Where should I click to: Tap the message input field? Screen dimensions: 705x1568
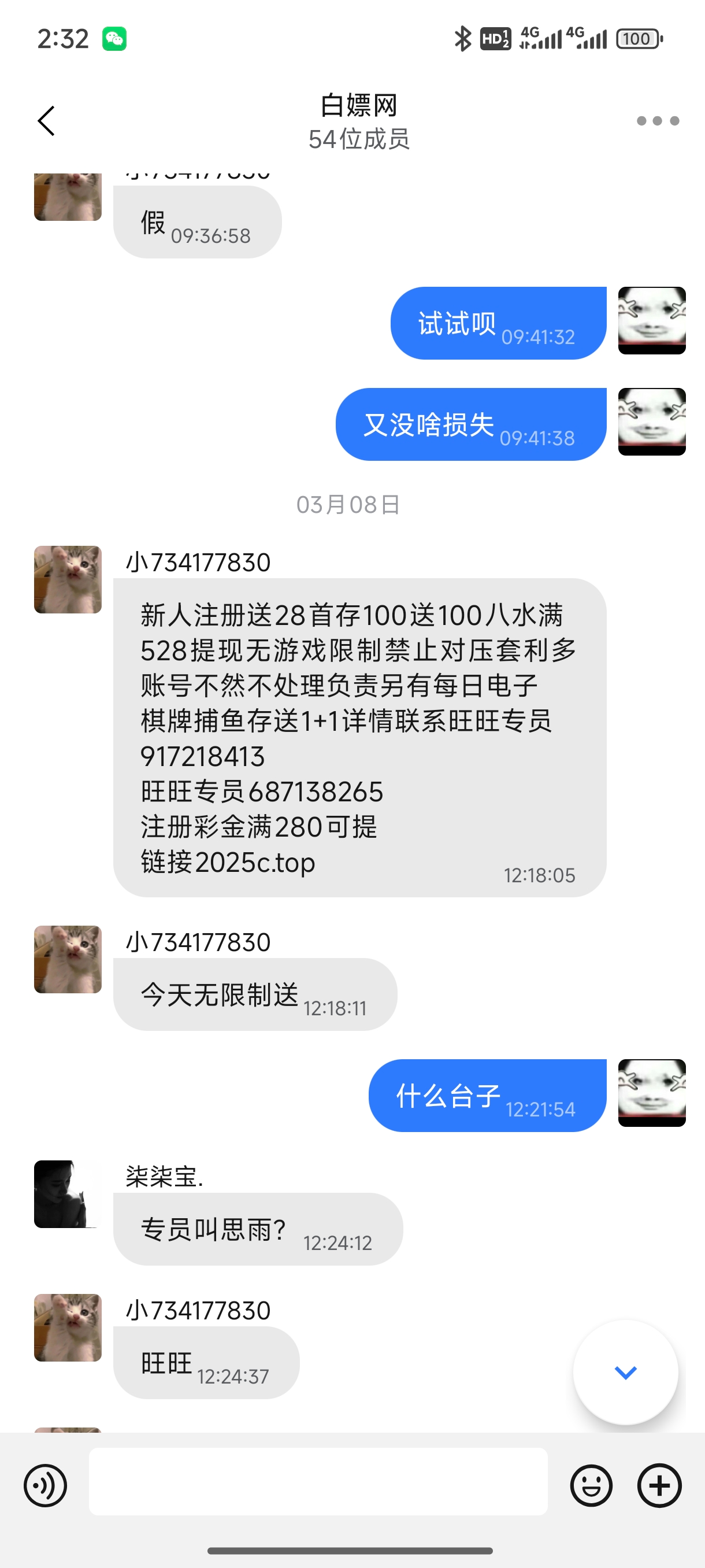click(317, 1480)
